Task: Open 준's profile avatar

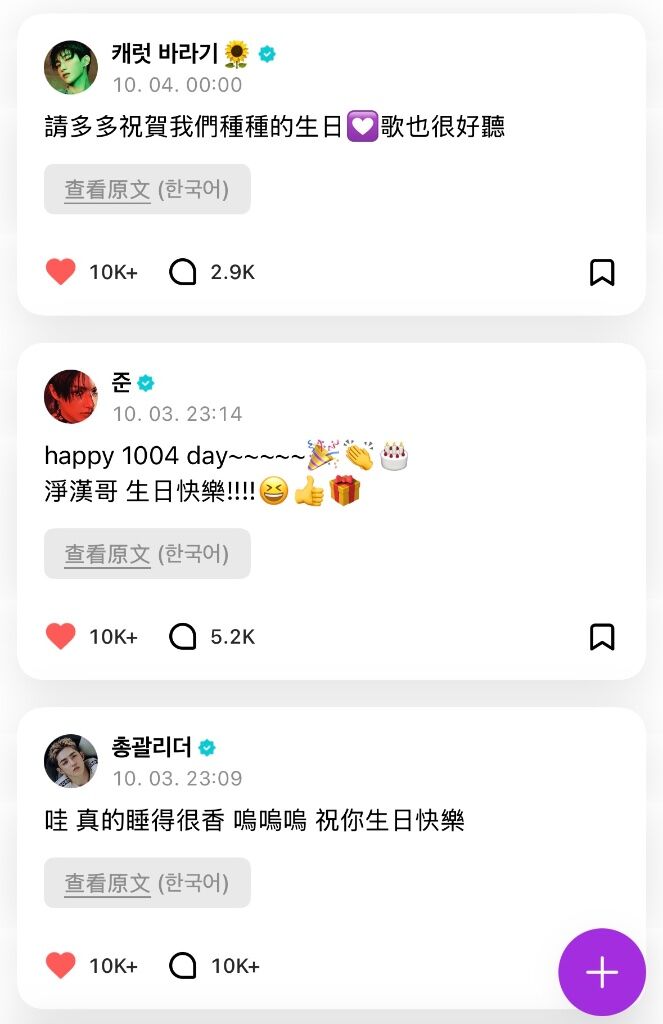Action: (x=71, y=396)
